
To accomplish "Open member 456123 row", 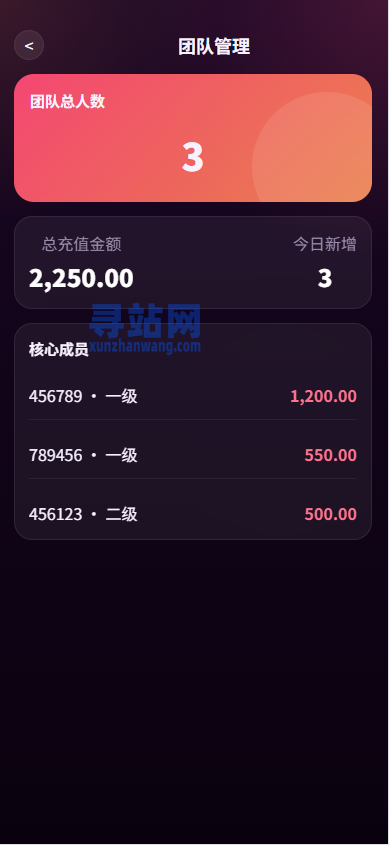I will (193, 514).
